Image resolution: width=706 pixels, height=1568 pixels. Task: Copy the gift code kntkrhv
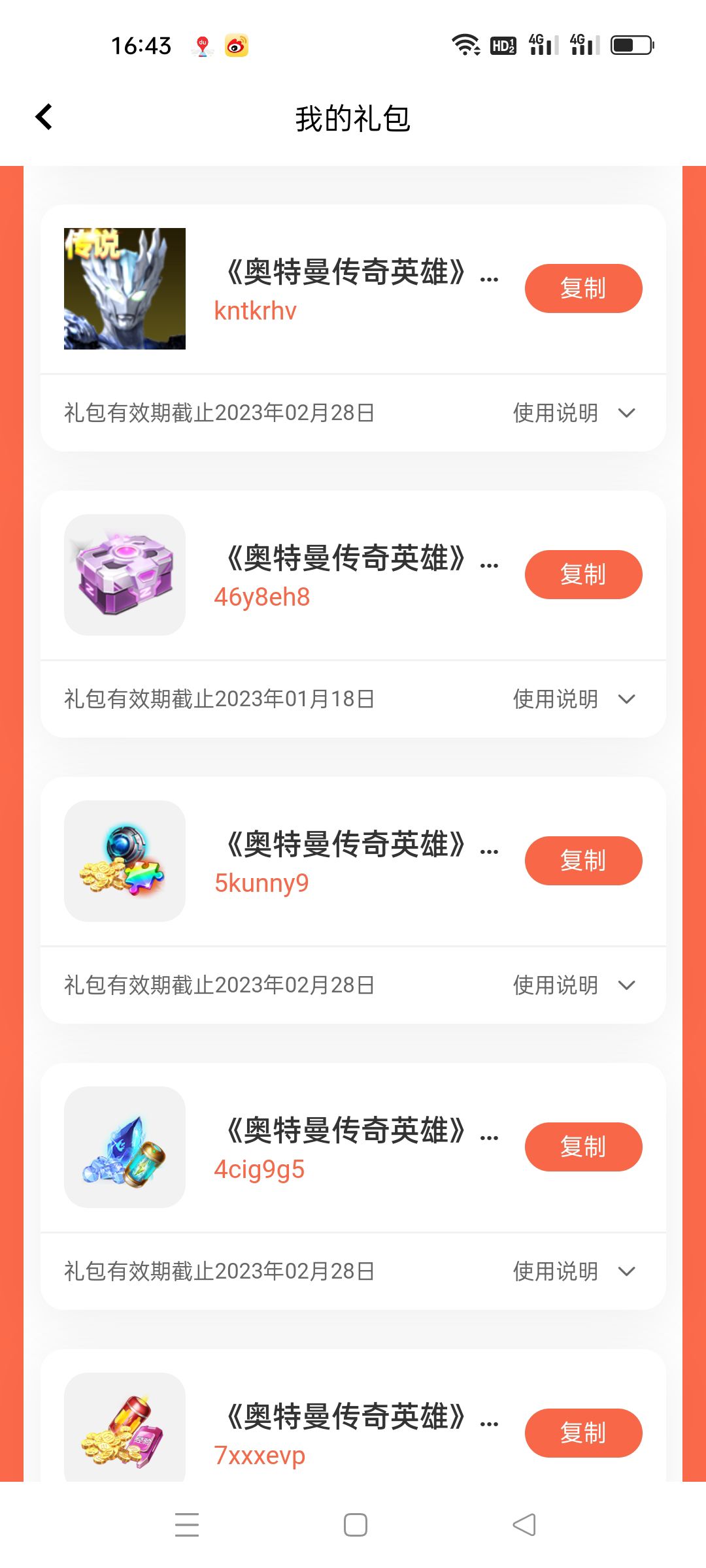coord(582,288)
